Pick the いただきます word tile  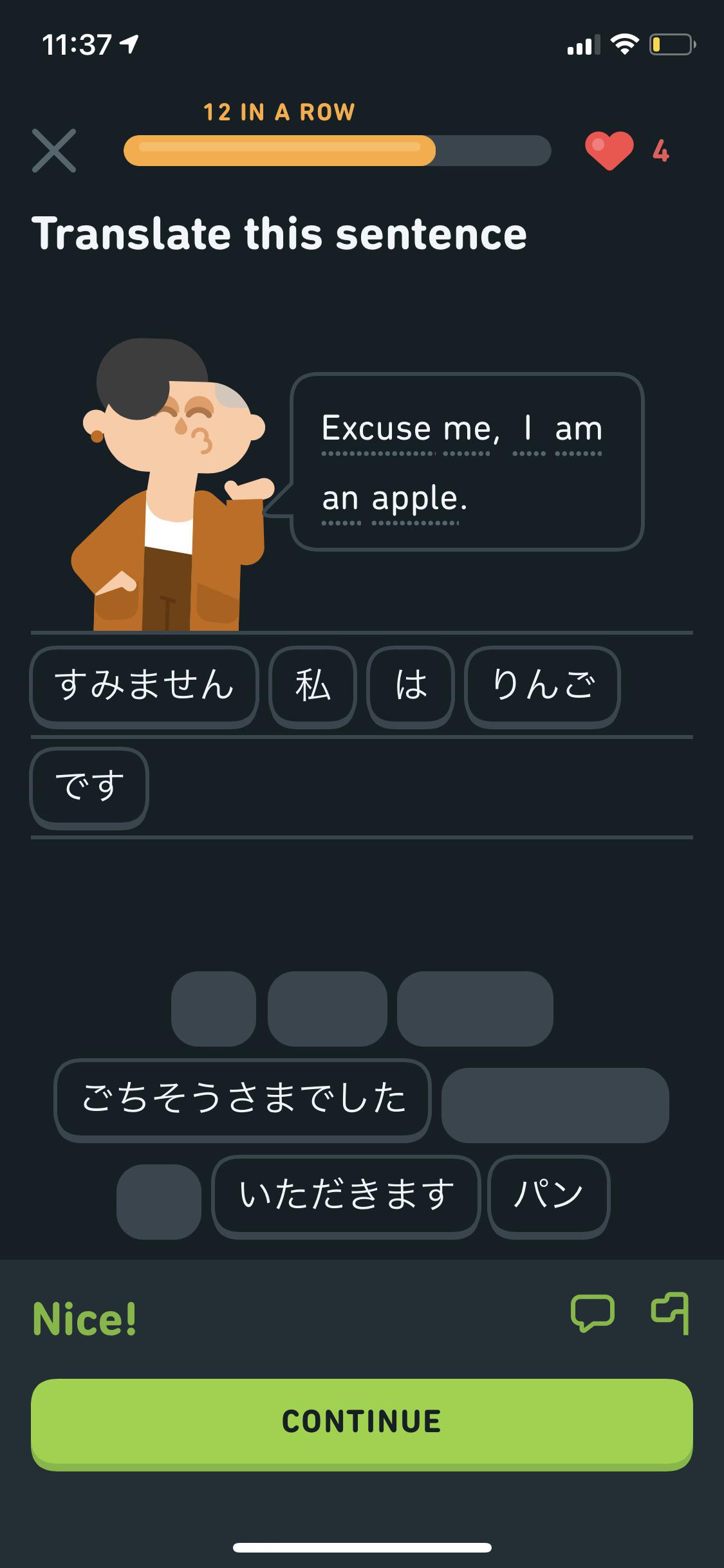tap(346, 1196)
